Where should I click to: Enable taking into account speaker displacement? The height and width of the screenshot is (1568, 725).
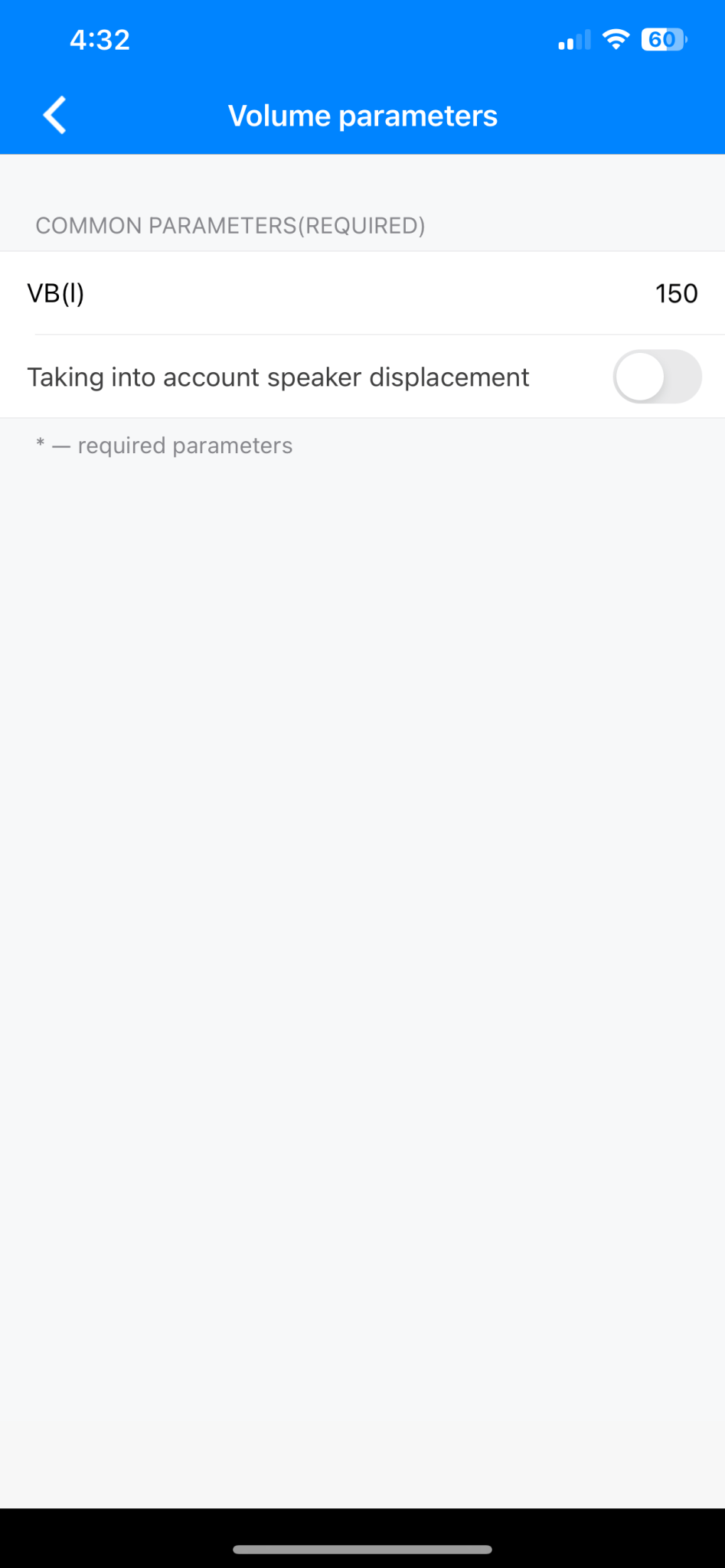(657, 377)
